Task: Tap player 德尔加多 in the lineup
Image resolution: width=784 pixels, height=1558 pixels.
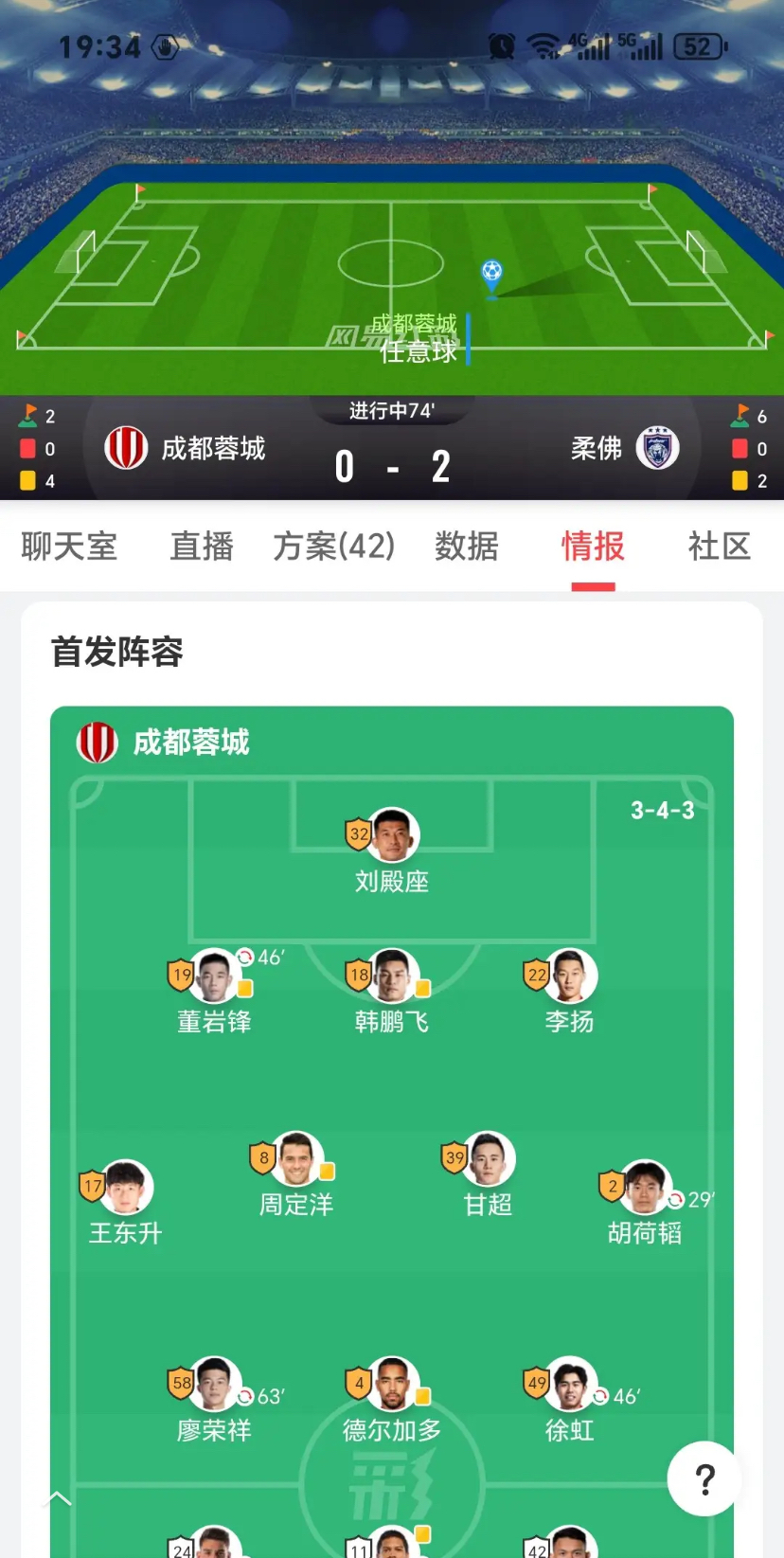Action: 392,1386
